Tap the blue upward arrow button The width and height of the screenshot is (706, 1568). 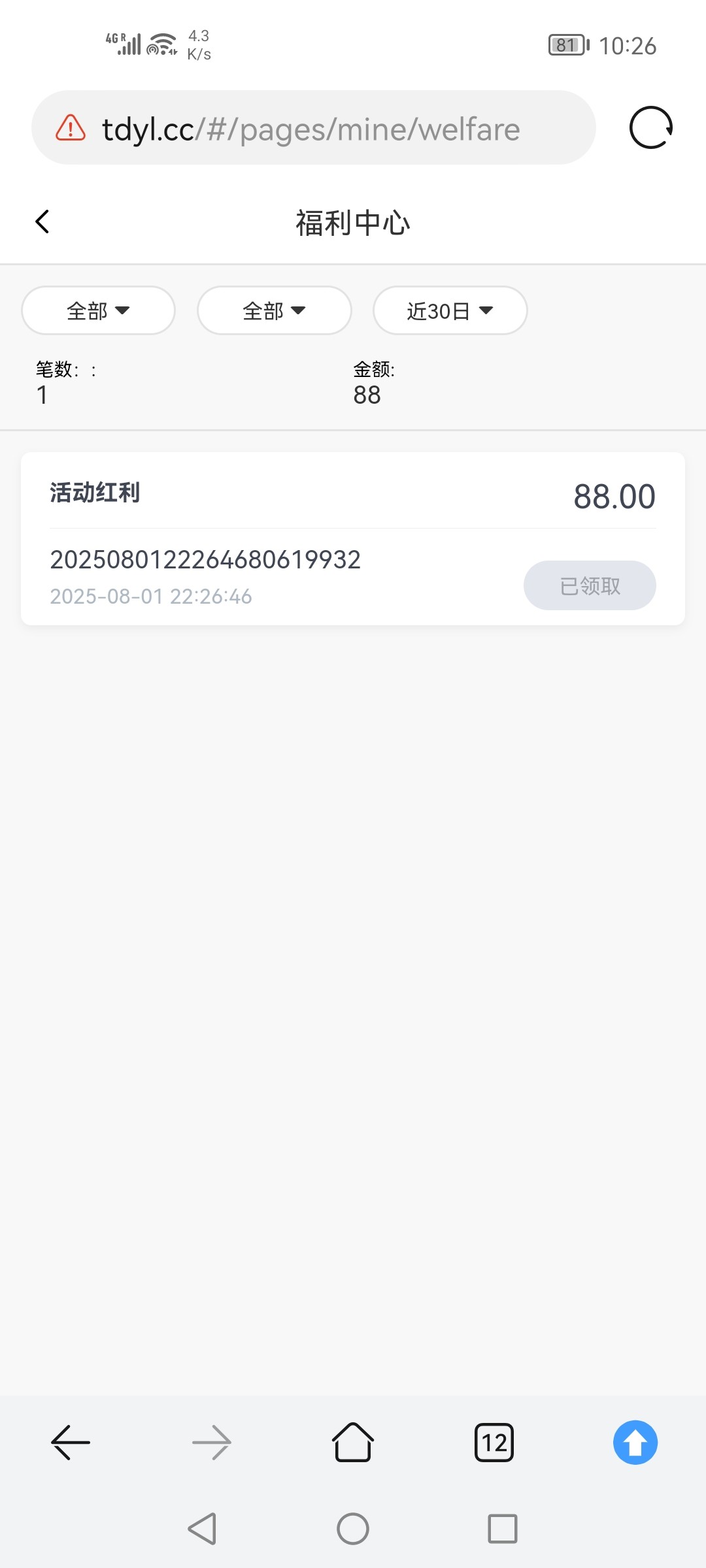(x=635, y=1443)
